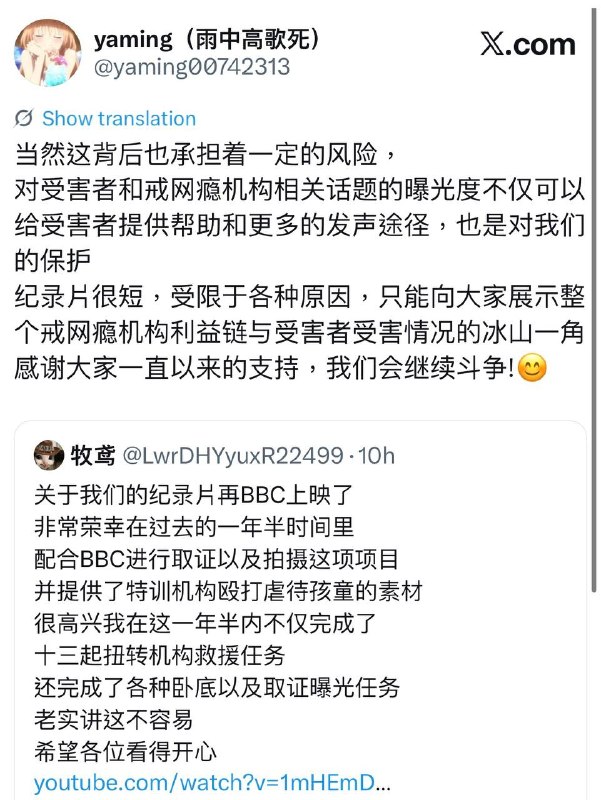Show translation of the post
The width and height of the screenshot is (601, 800).
point(118,118)
